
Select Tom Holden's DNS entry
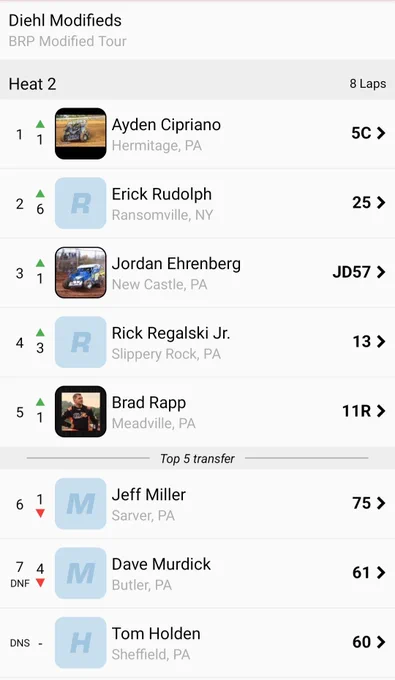click(x=197, y=643)
